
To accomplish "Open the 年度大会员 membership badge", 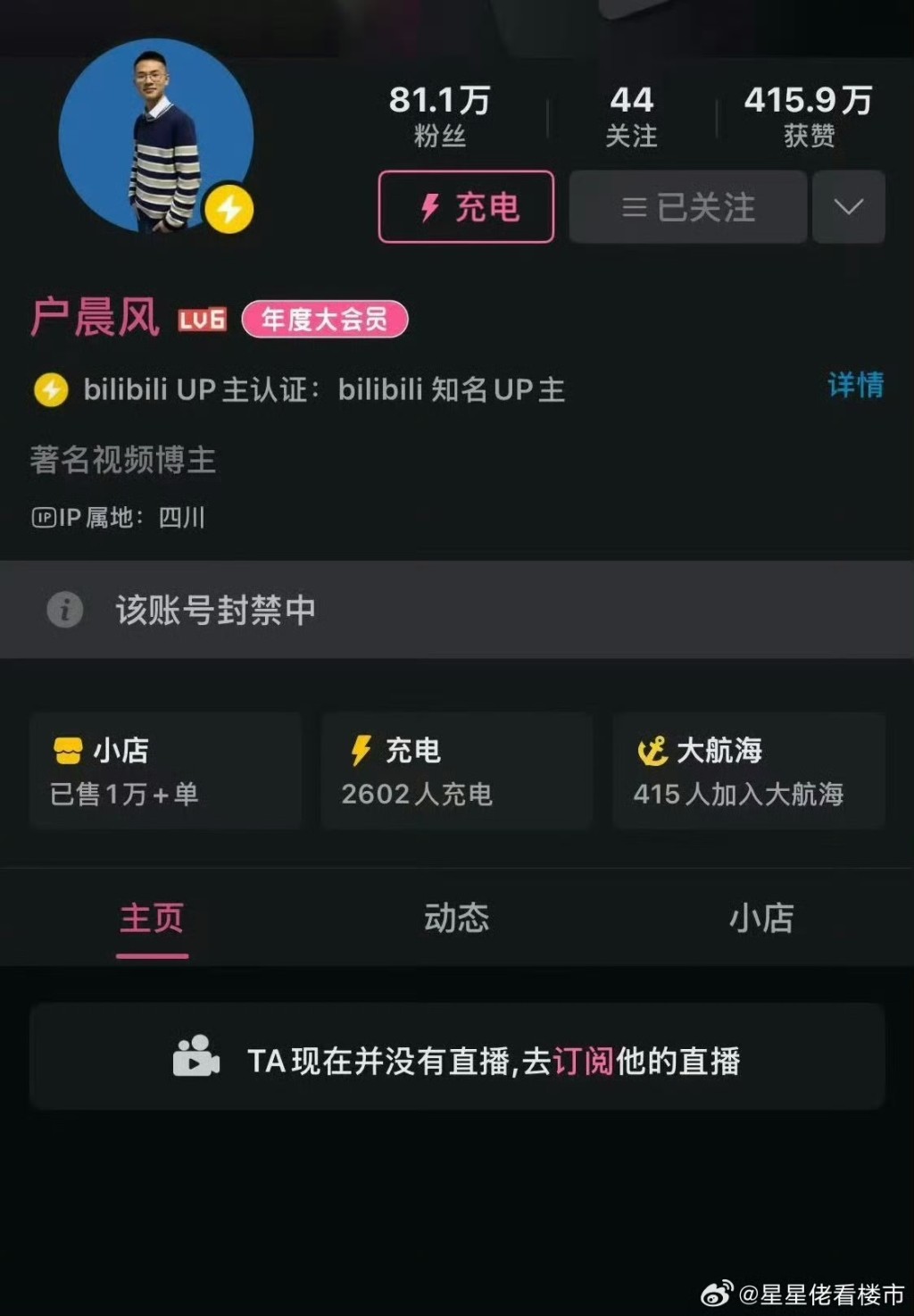I will click(x=325, y=319).
